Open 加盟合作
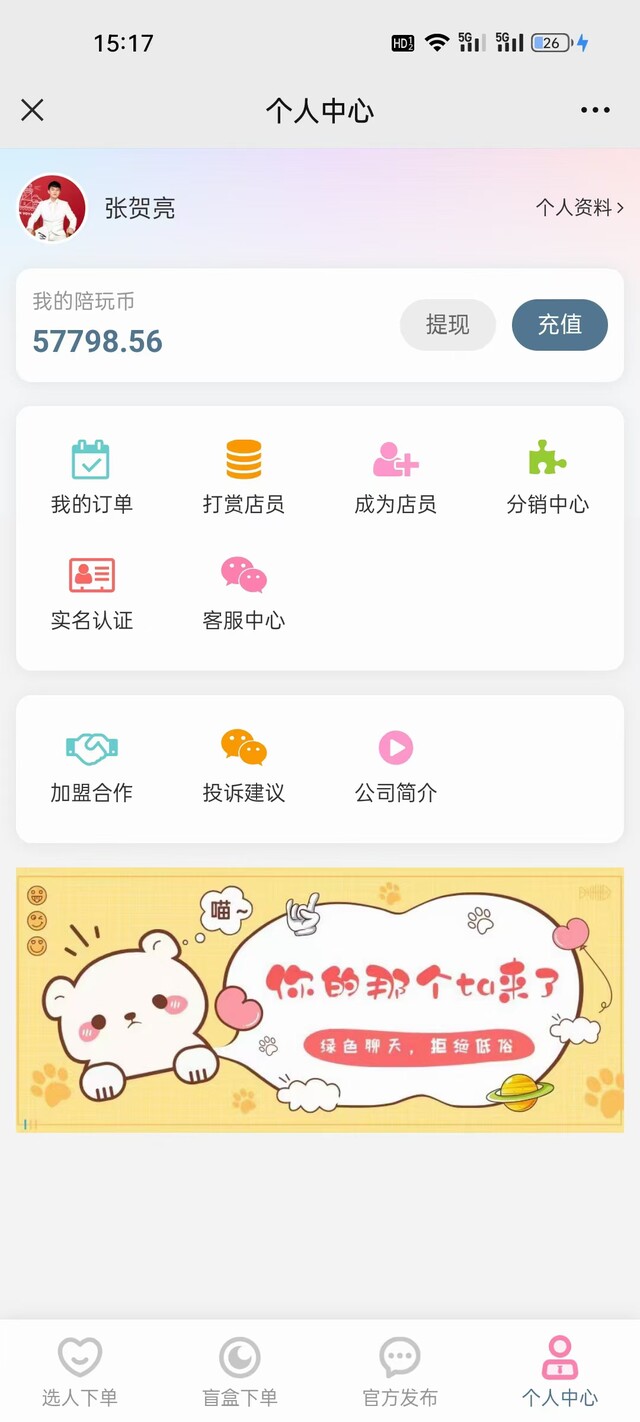Screen dimensions: 640x1422 91,766
